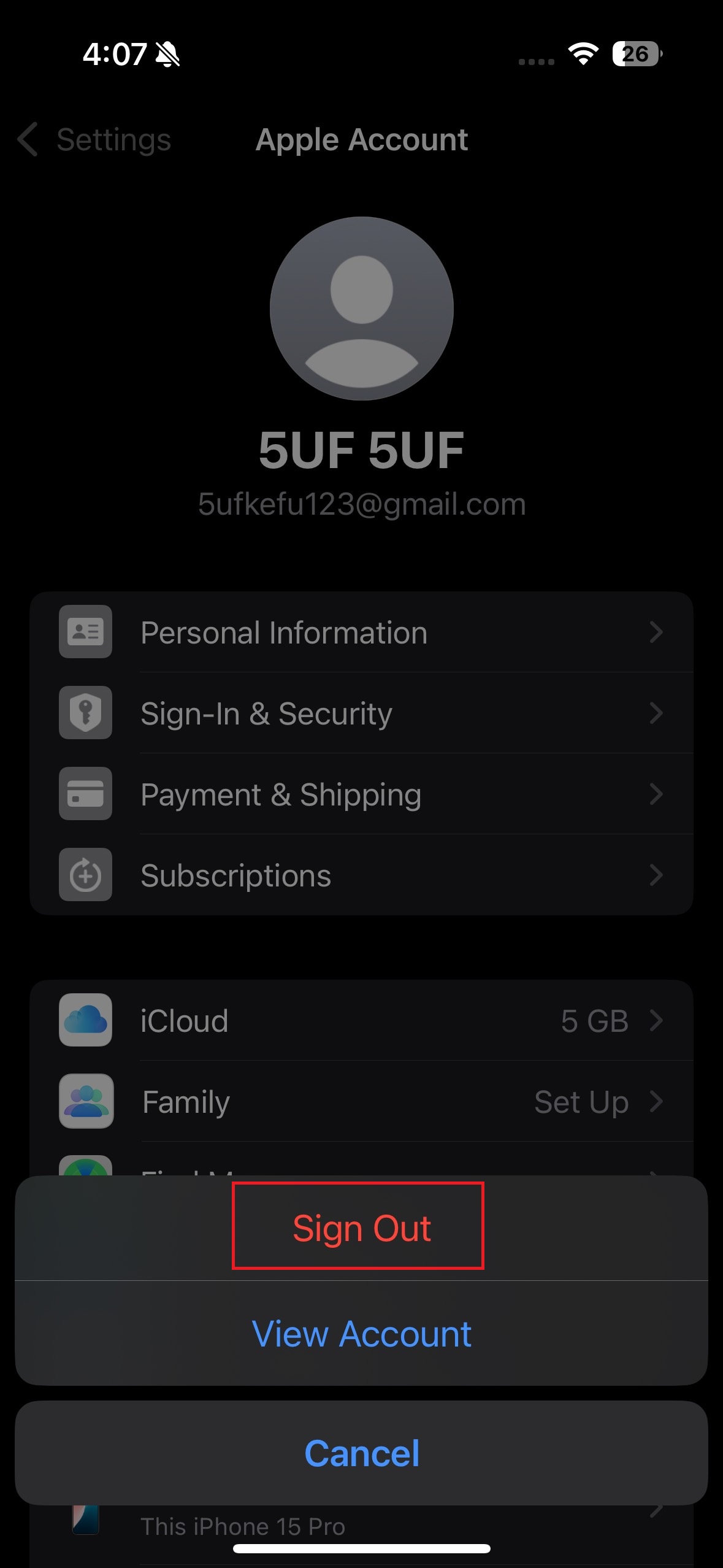
Task: View Subscriptions
Action: point(361,875)
